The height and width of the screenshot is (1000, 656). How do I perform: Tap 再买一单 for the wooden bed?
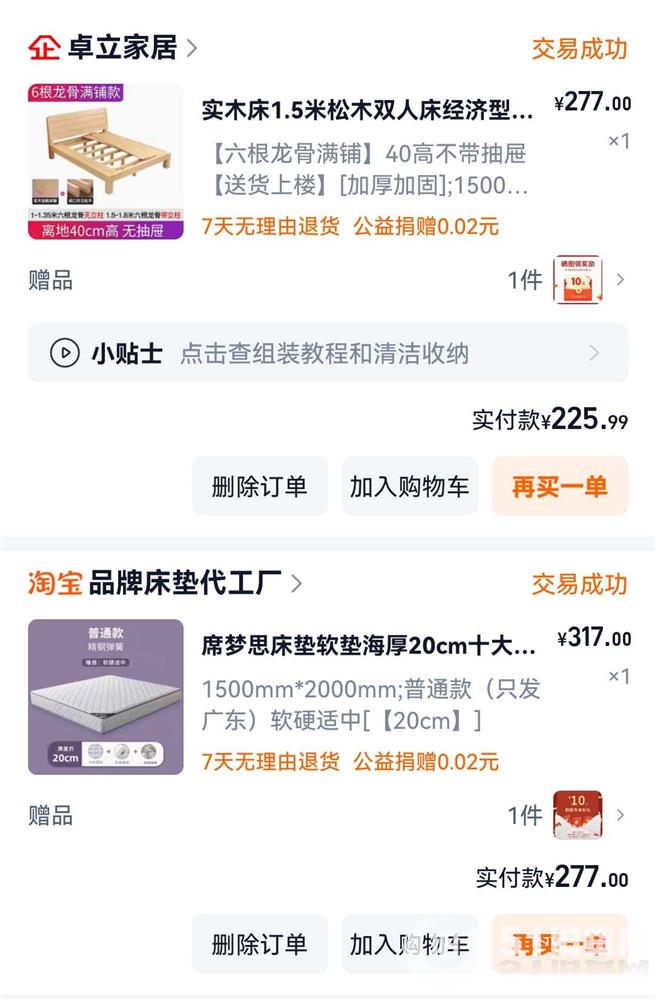click(x=559, y=487)
